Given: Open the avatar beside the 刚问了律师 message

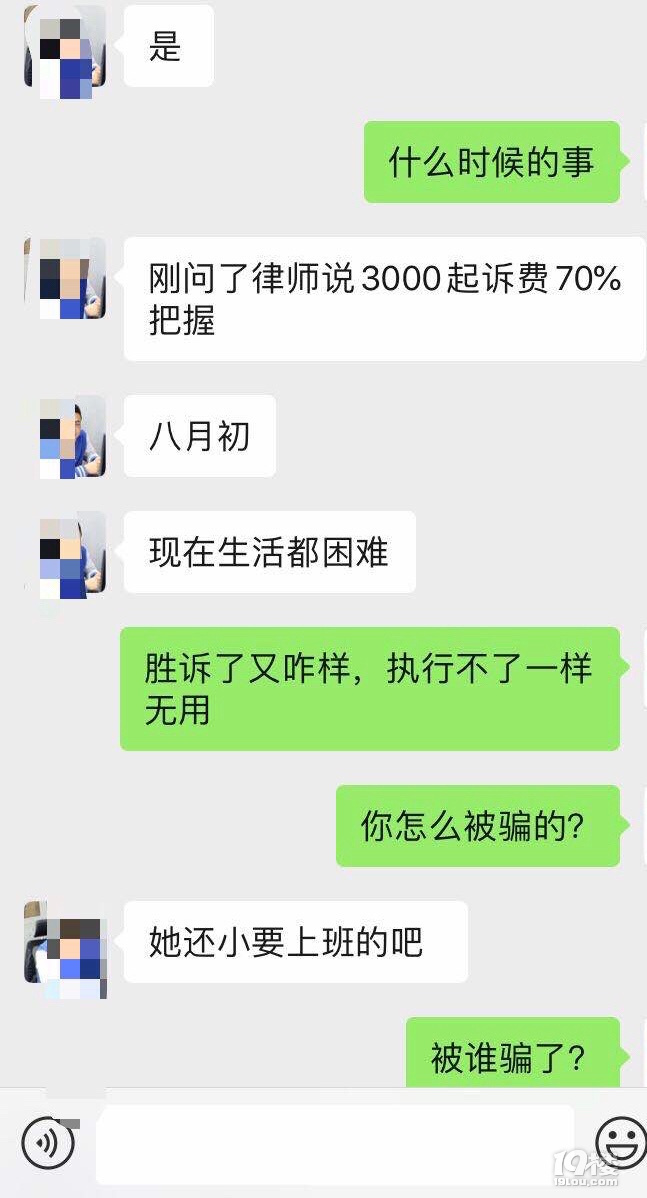Looking at the screenshot, I should point(65,278).
